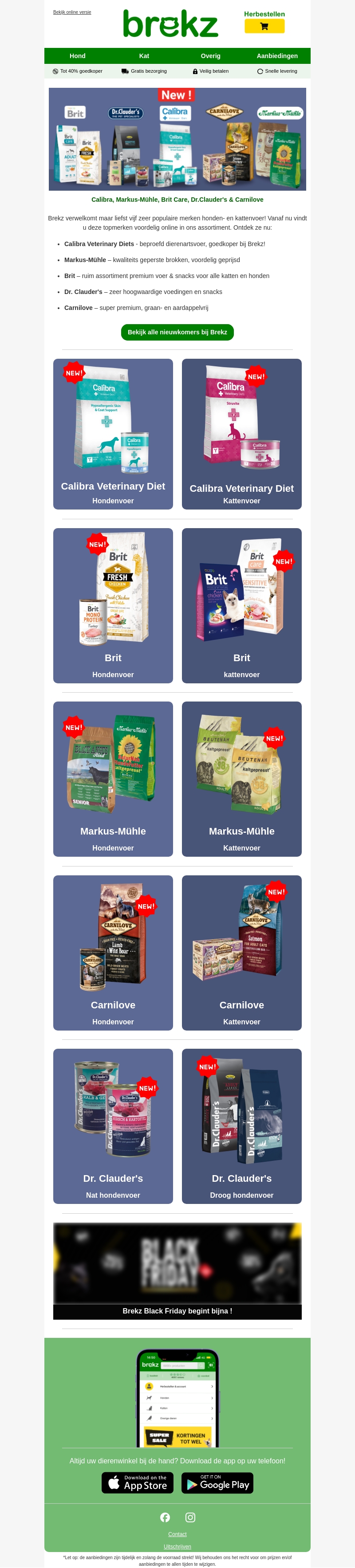Open the Aanbiedingen tab
This screenshot has width=355, height=1568.
click(x=277, y=56)
